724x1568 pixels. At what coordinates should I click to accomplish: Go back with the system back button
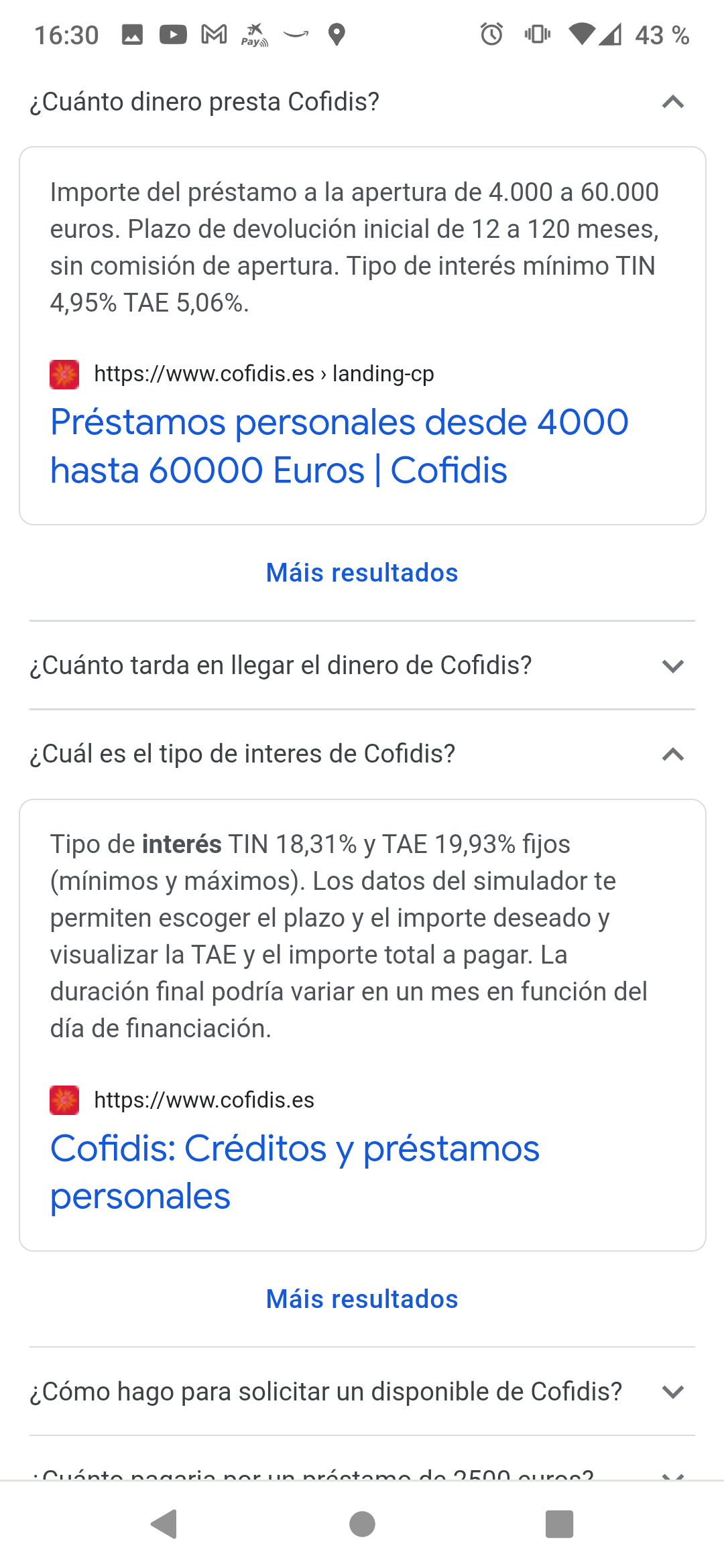pos(164,1524)
